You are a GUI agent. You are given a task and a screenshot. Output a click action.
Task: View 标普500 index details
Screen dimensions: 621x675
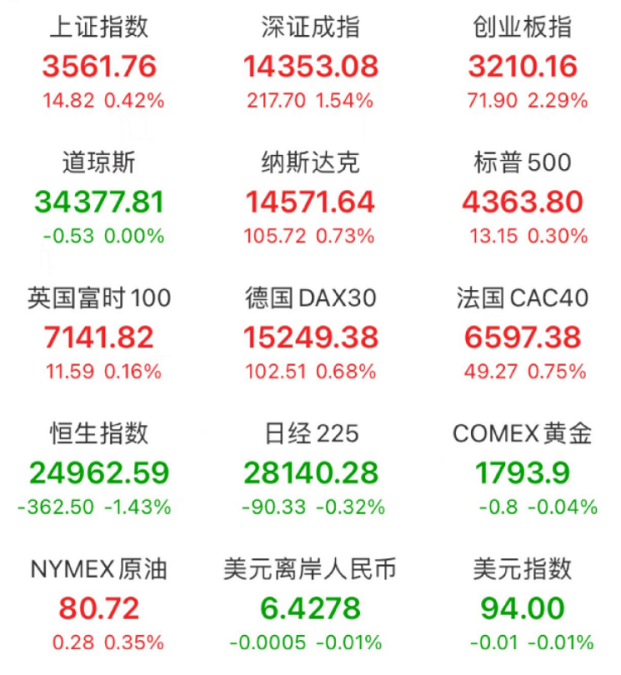522,201
